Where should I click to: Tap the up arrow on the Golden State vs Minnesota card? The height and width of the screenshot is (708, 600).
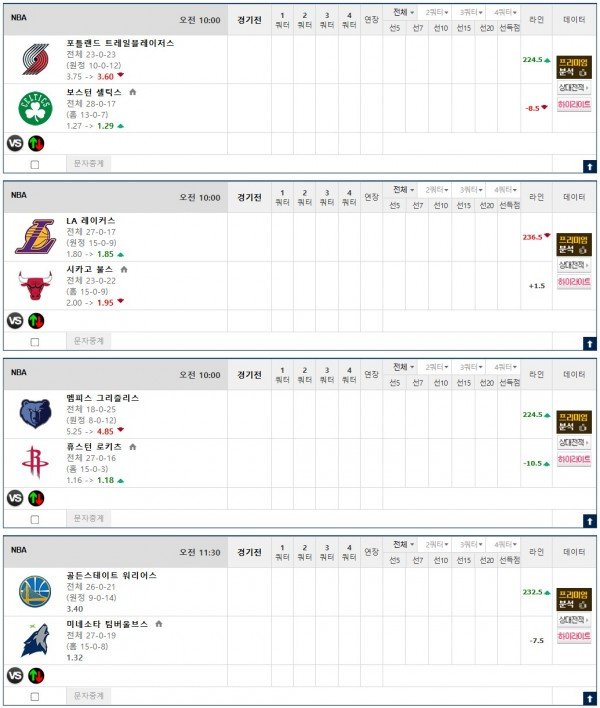tap(589, 698)
